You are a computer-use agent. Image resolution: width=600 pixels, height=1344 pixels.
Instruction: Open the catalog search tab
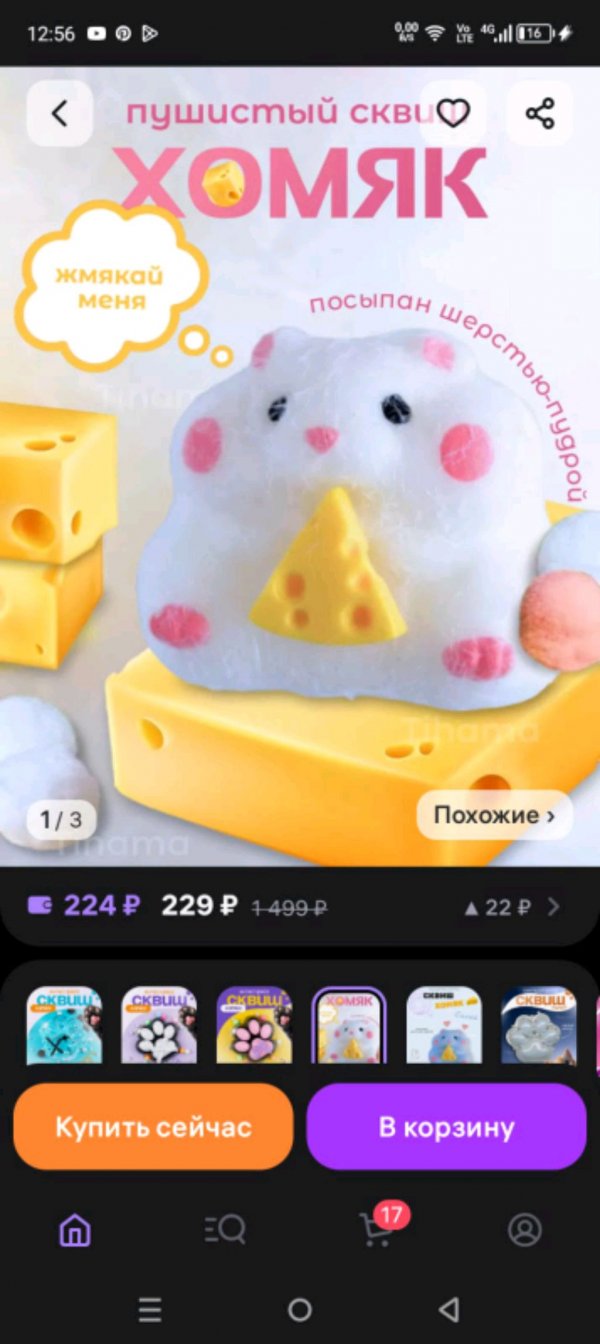tap(225, 1229)
